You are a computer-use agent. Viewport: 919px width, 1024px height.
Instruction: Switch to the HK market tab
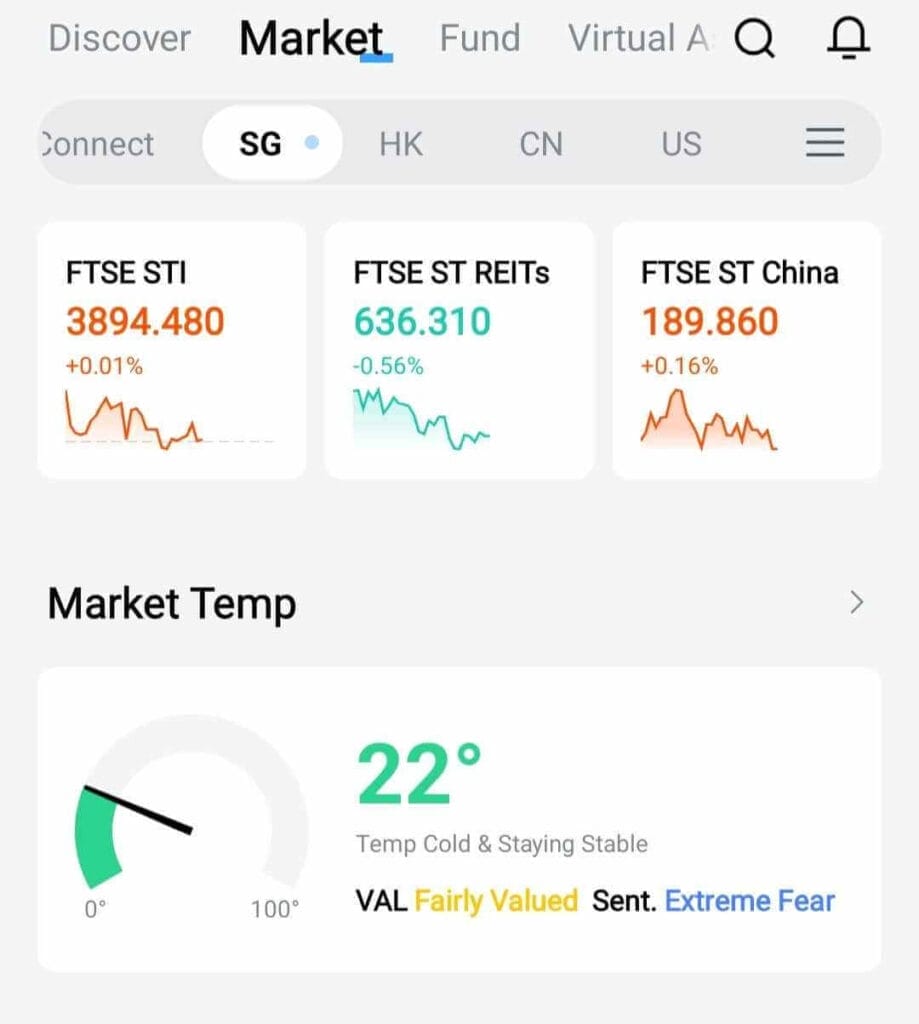click(x=400, y=143)
